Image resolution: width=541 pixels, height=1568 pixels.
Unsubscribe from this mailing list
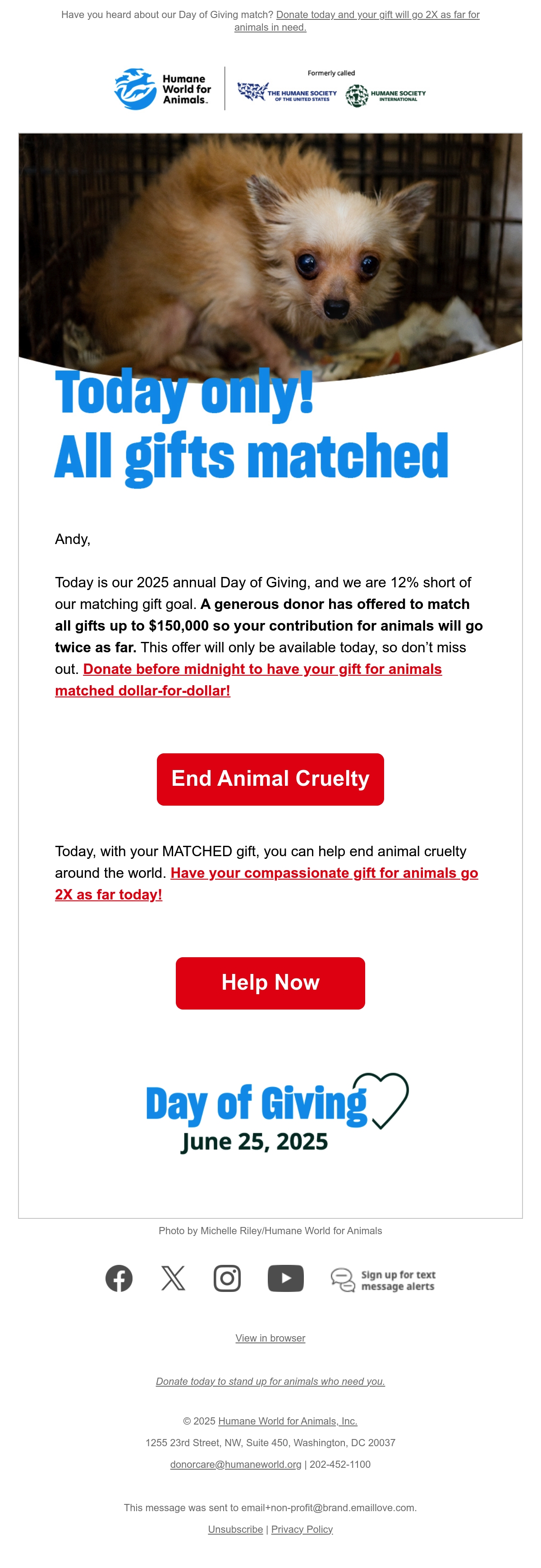pos(235,1529)
